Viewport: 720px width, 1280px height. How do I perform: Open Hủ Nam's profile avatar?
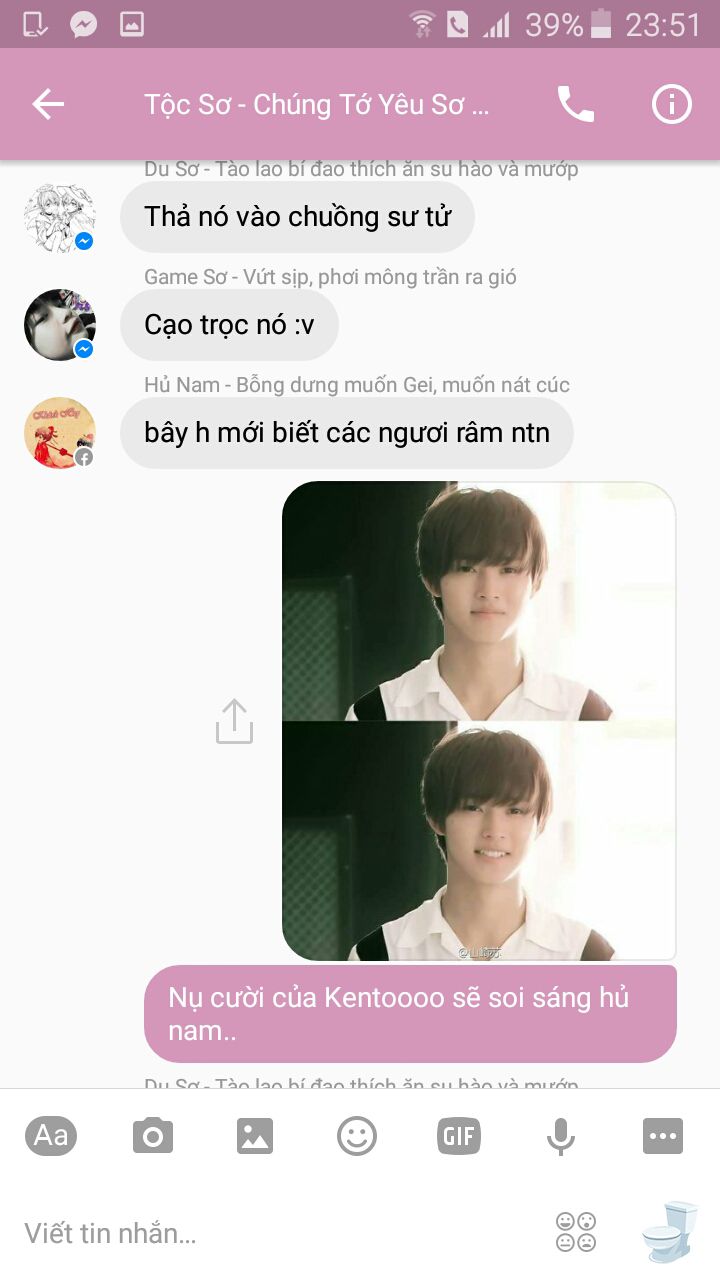coord(59,433)
